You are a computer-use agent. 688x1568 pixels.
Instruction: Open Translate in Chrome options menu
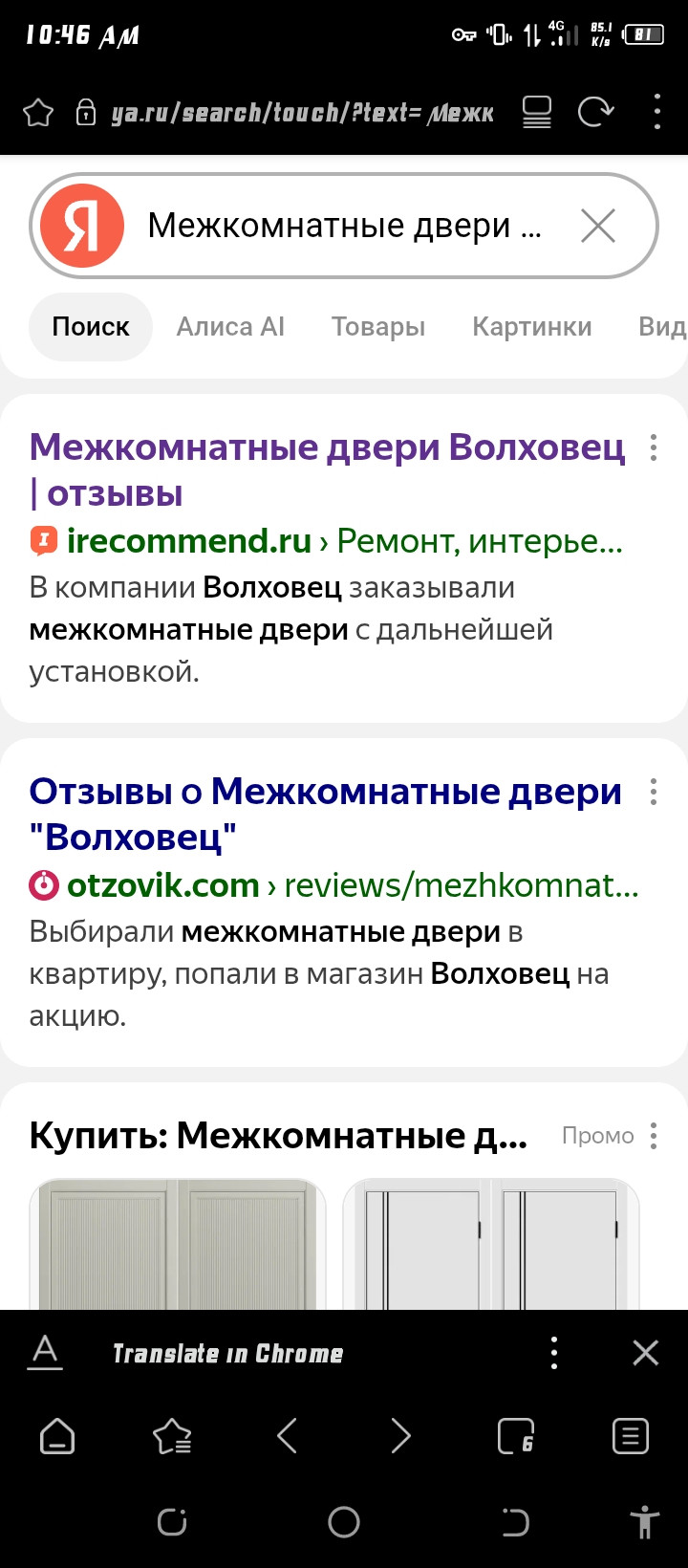coord(554,1353)
